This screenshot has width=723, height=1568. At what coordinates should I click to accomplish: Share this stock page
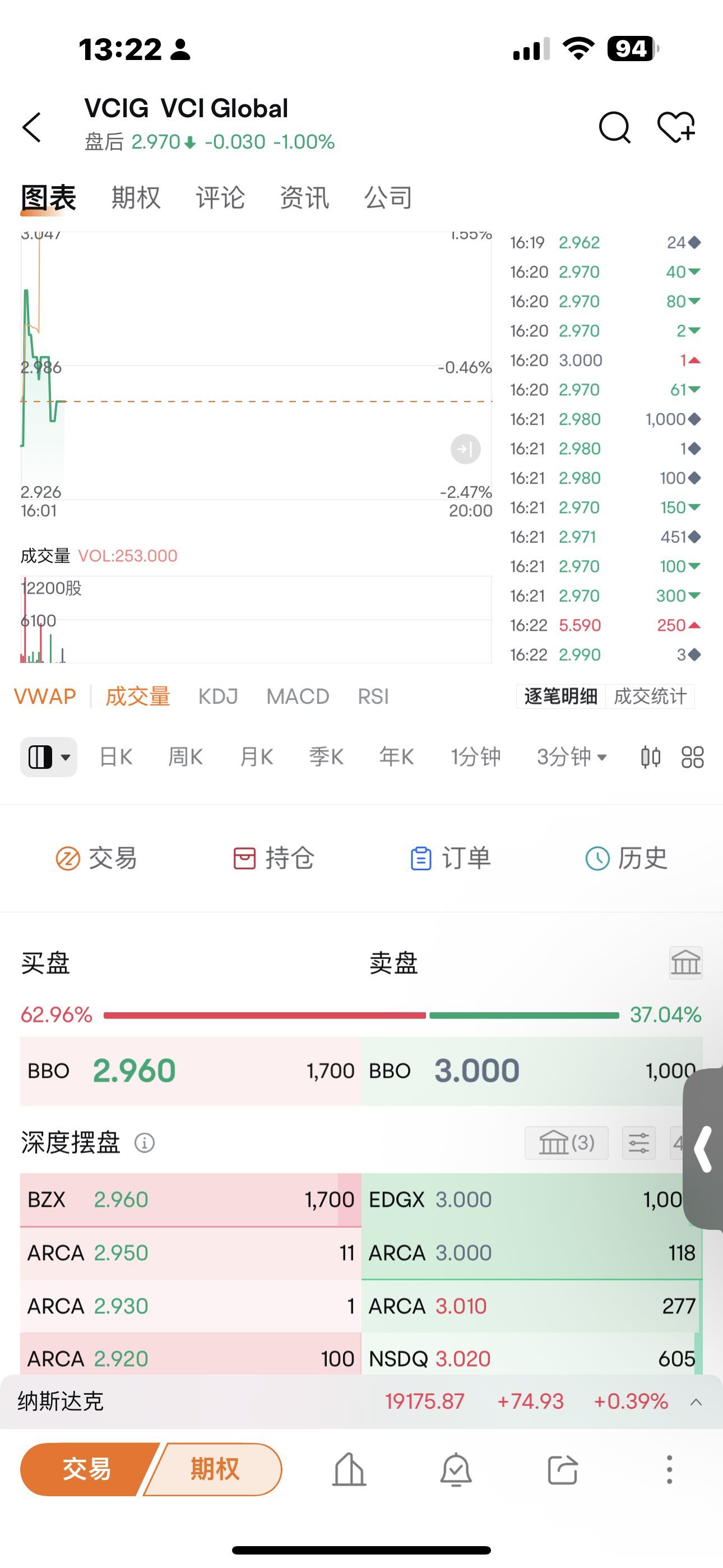coord(562,1469)
